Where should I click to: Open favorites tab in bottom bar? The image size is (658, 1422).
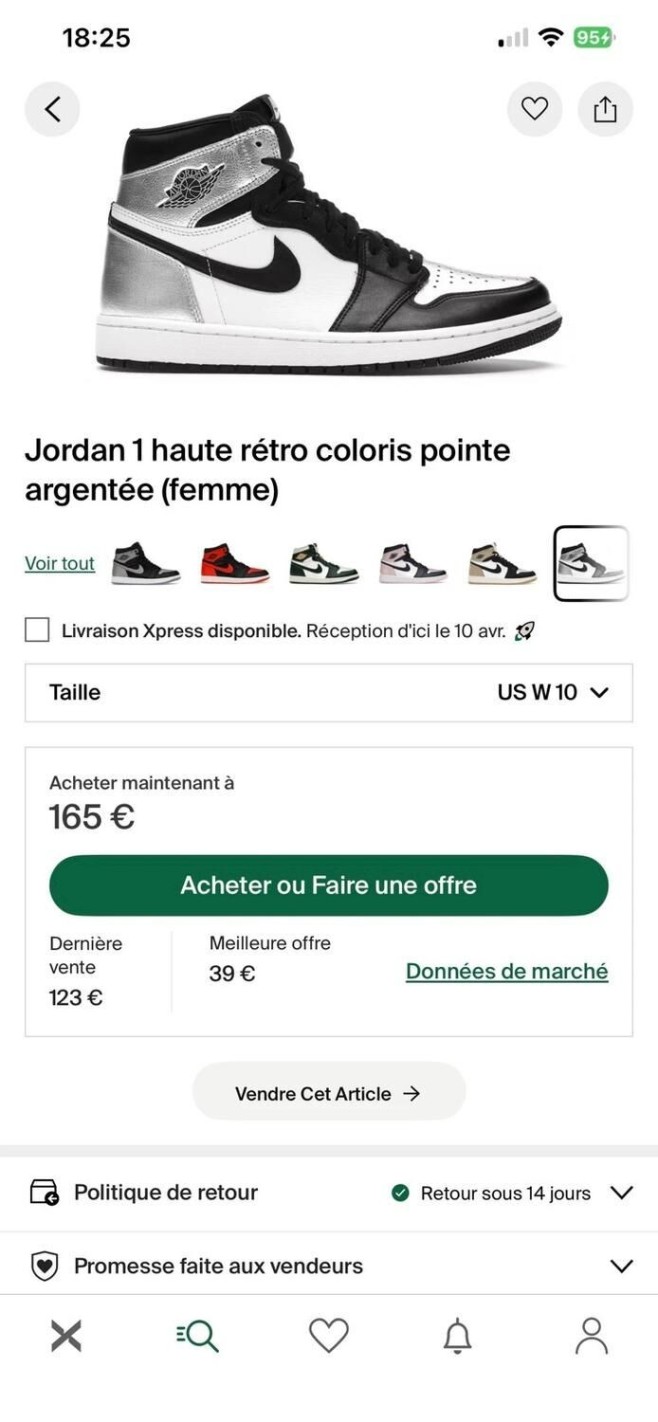click(328, 1336)
